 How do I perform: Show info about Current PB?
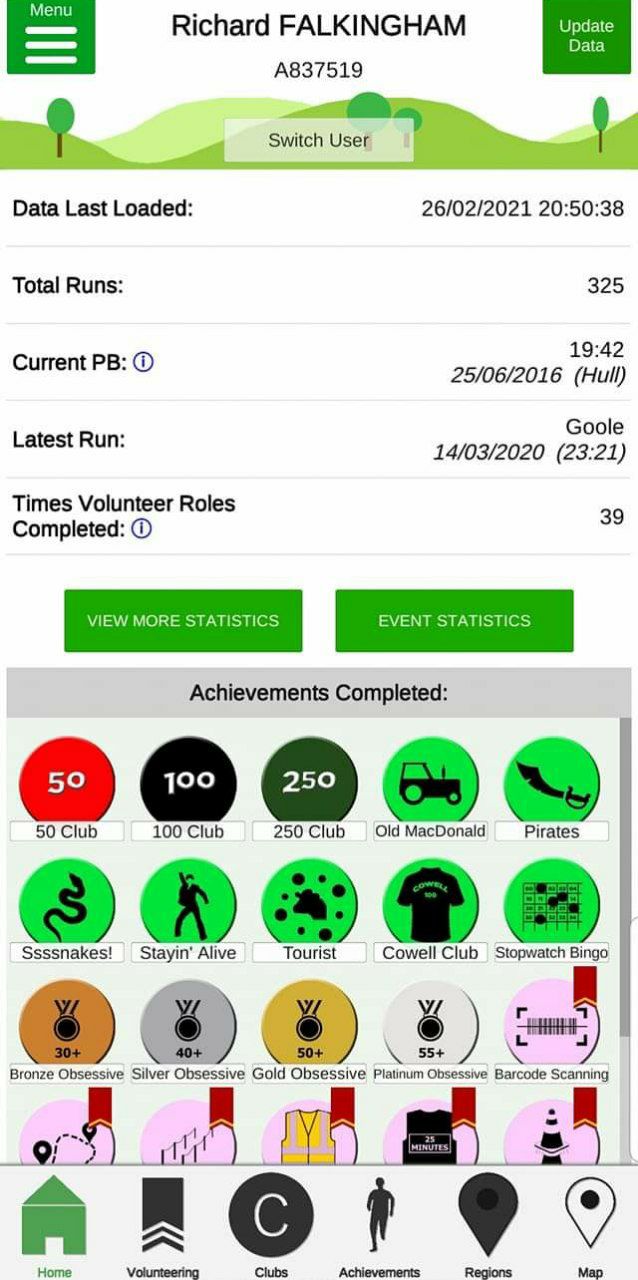pos(143,363)
